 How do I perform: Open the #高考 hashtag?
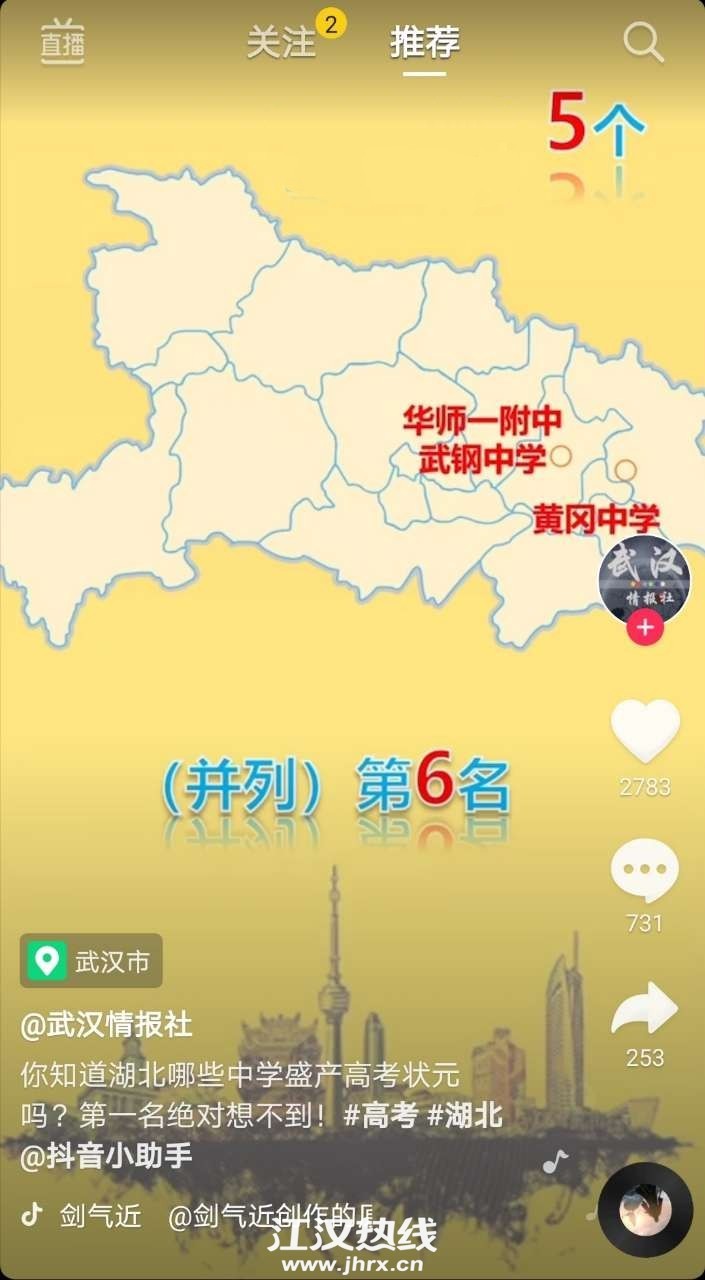[380, 1115]
